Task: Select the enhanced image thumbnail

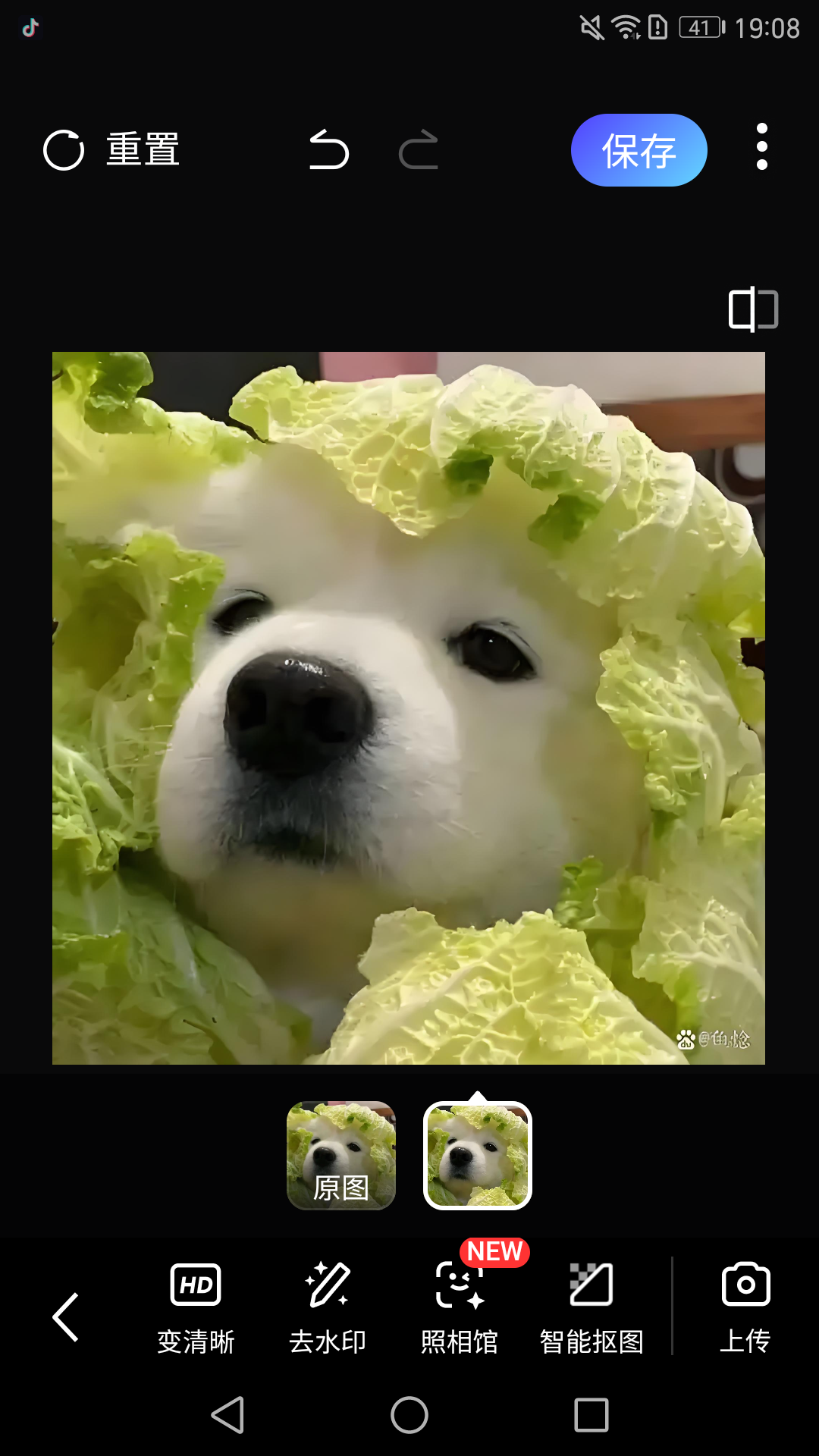Action: click(478, 1155)
